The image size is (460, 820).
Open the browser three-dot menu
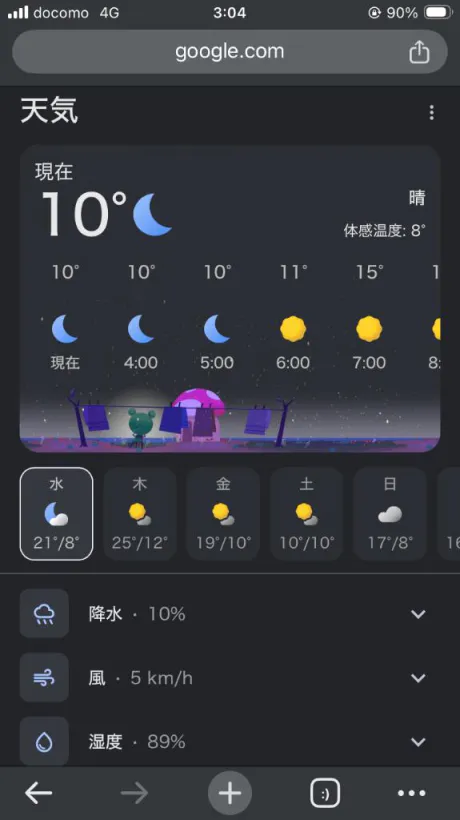coord(412,793)
